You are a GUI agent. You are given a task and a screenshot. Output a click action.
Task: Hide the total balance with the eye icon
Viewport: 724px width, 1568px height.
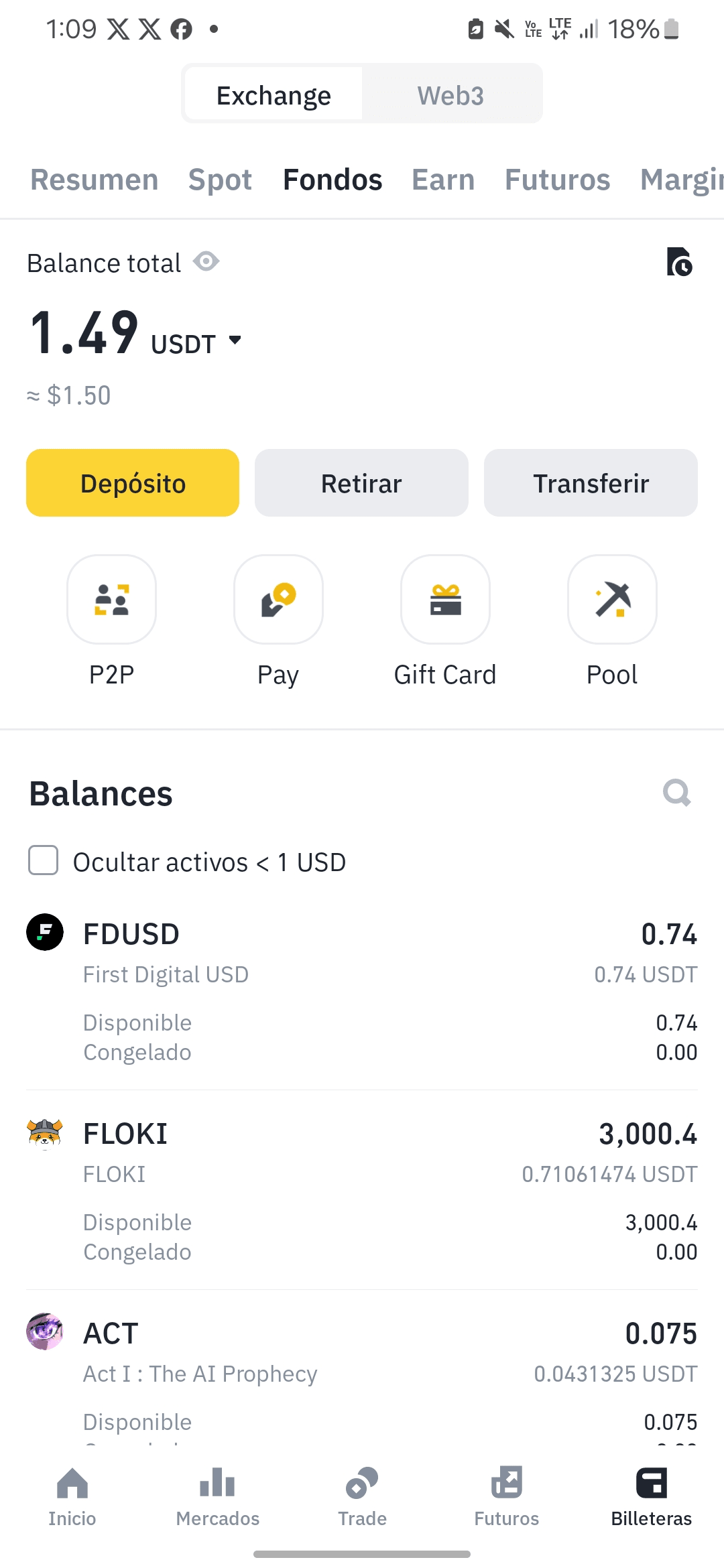click(206, 261)
